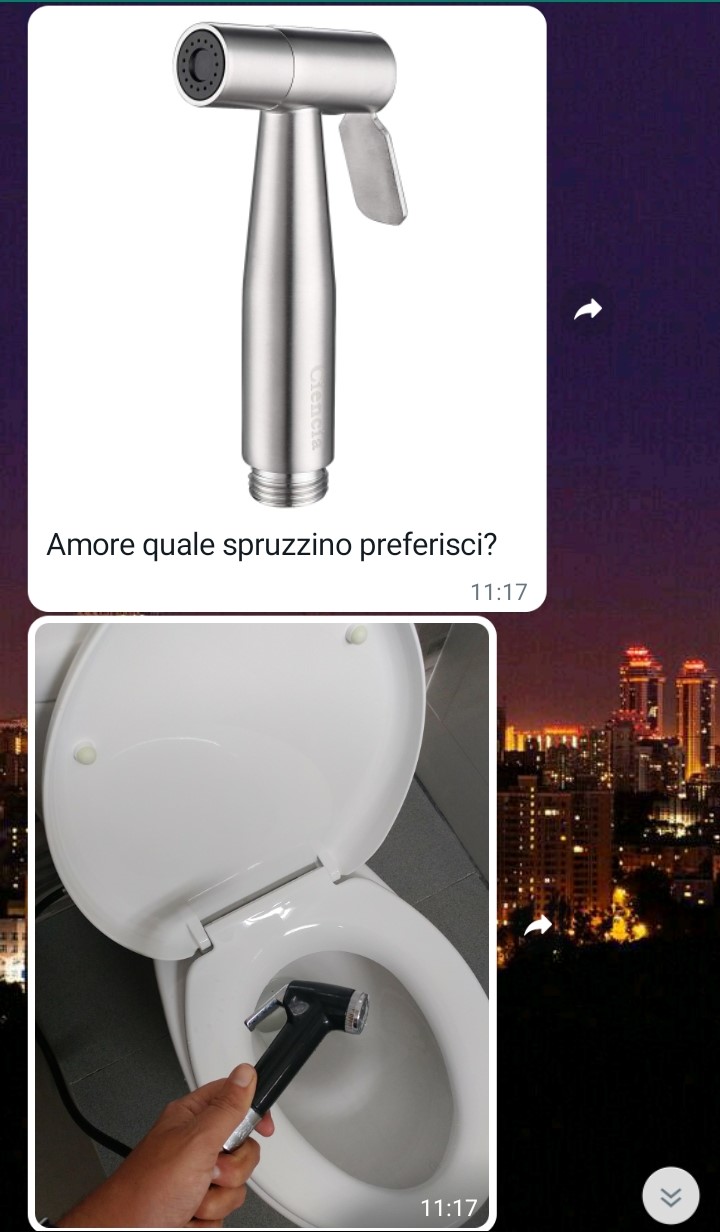The image size is (720, 1232).
Task: Forward the silver sprayer image message
Action: tap(588, 310)
